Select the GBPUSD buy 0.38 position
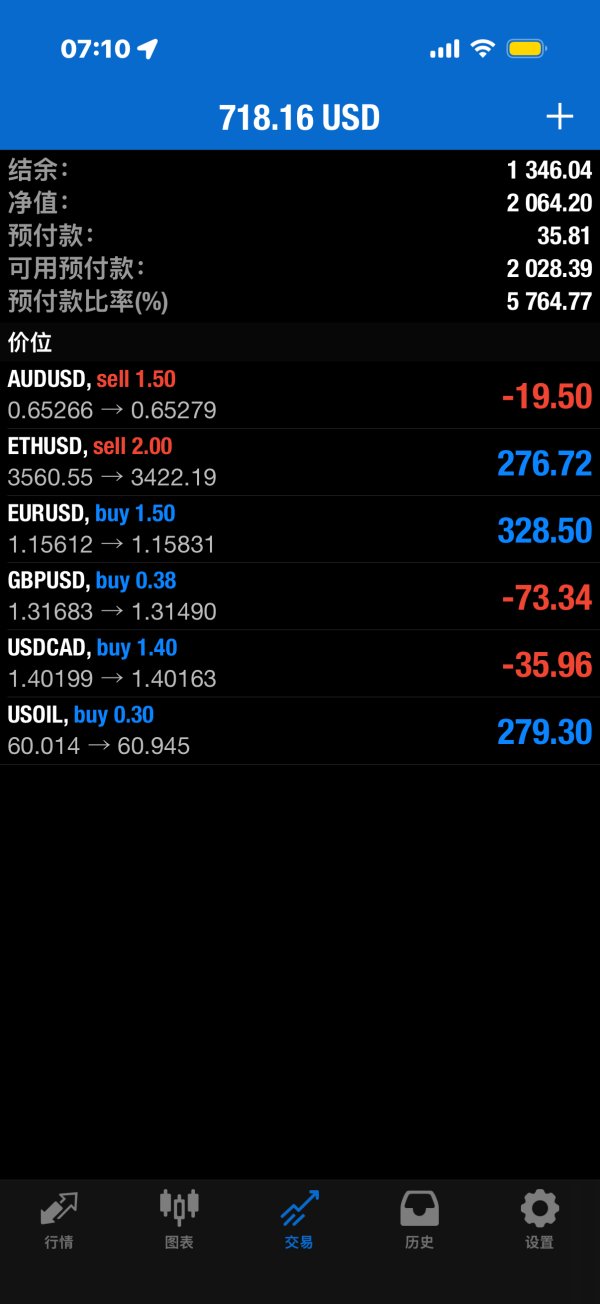This screenshot has height=1304, width=600. click(x=300, y=596)
